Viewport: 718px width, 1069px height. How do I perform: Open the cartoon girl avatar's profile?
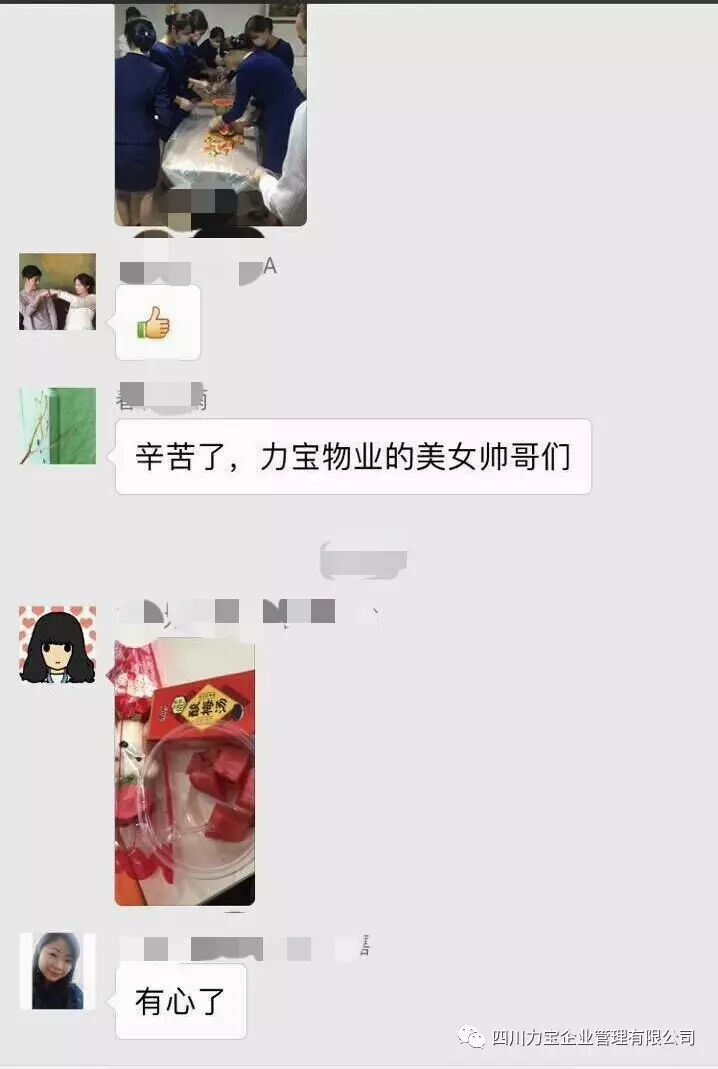click(x=58, y=644)
